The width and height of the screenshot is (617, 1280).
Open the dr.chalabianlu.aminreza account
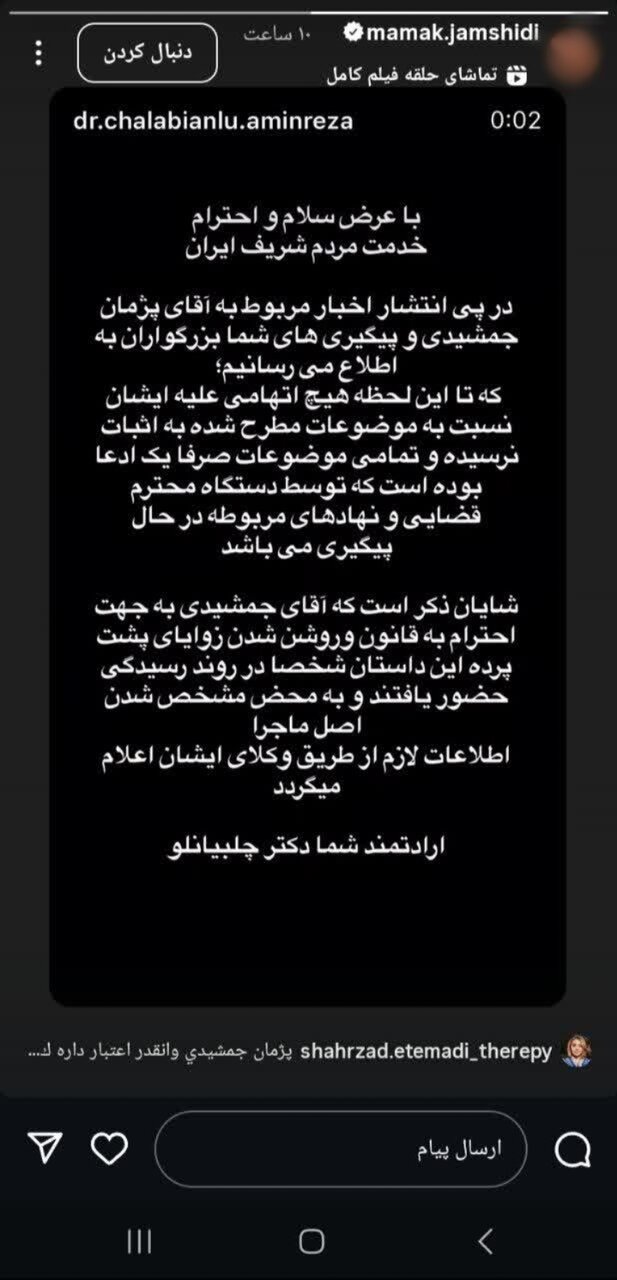click(213, 121)
